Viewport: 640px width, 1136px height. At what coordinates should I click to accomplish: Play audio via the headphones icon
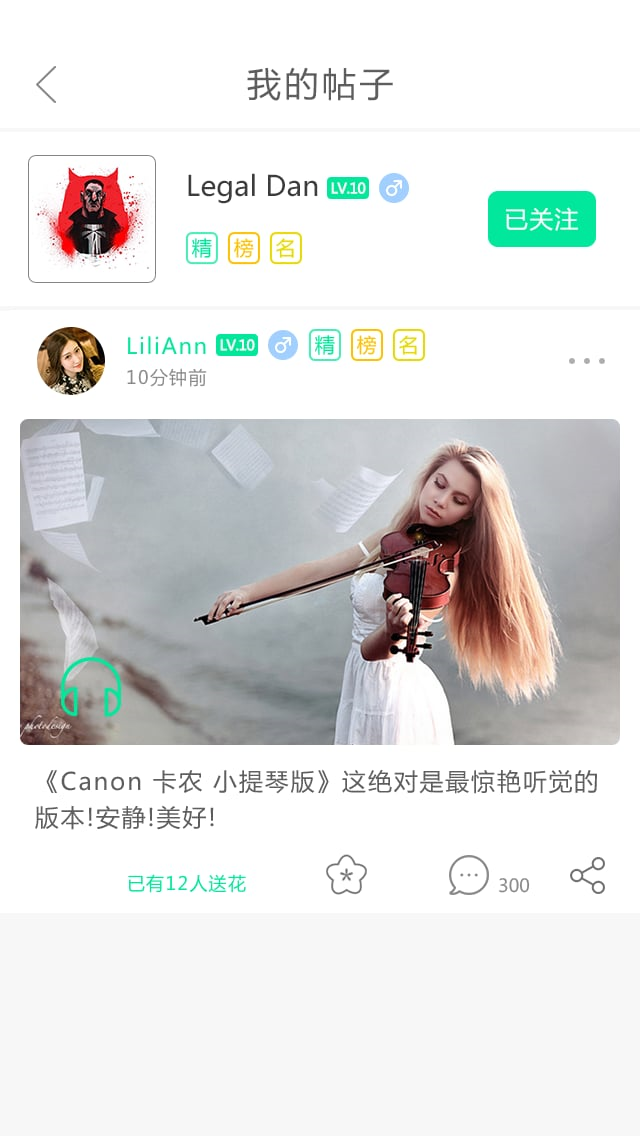(91, 687)
